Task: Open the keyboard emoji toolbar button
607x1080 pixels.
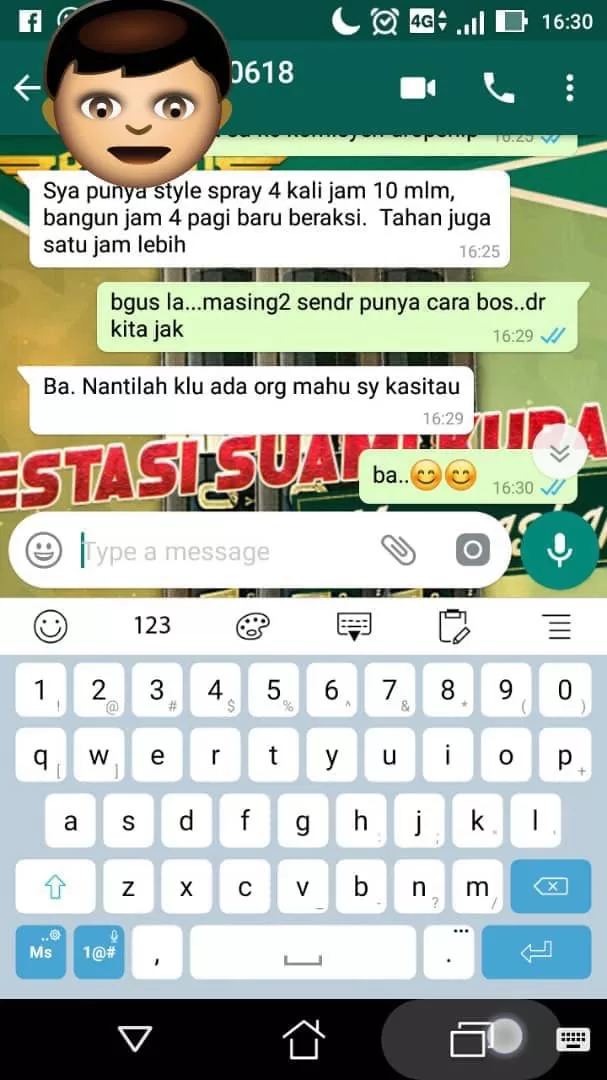Action: tap(51, 626)
